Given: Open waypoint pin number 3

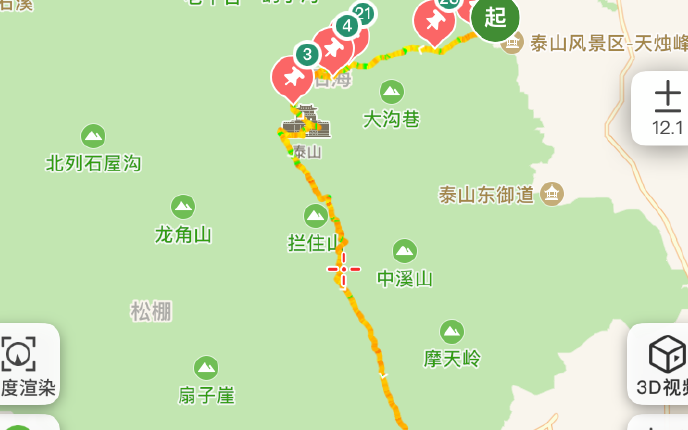Looking at the screenshot, I should [x=293, y=73].
